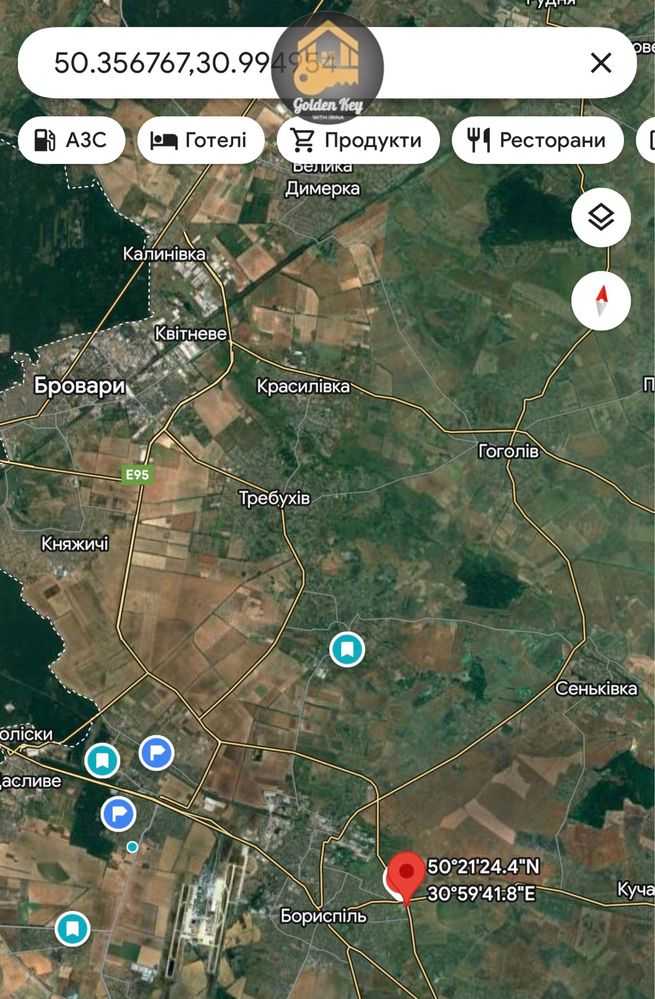Select the Продукти filter chip

[358, 140]
